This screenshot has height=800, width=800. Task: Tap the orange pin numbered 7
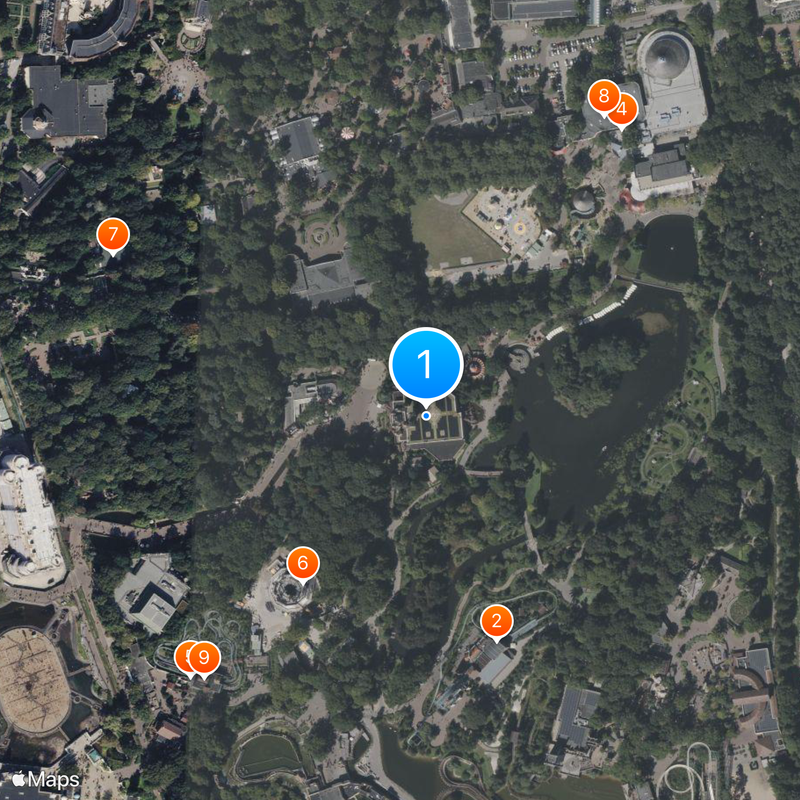pos(112,236)
